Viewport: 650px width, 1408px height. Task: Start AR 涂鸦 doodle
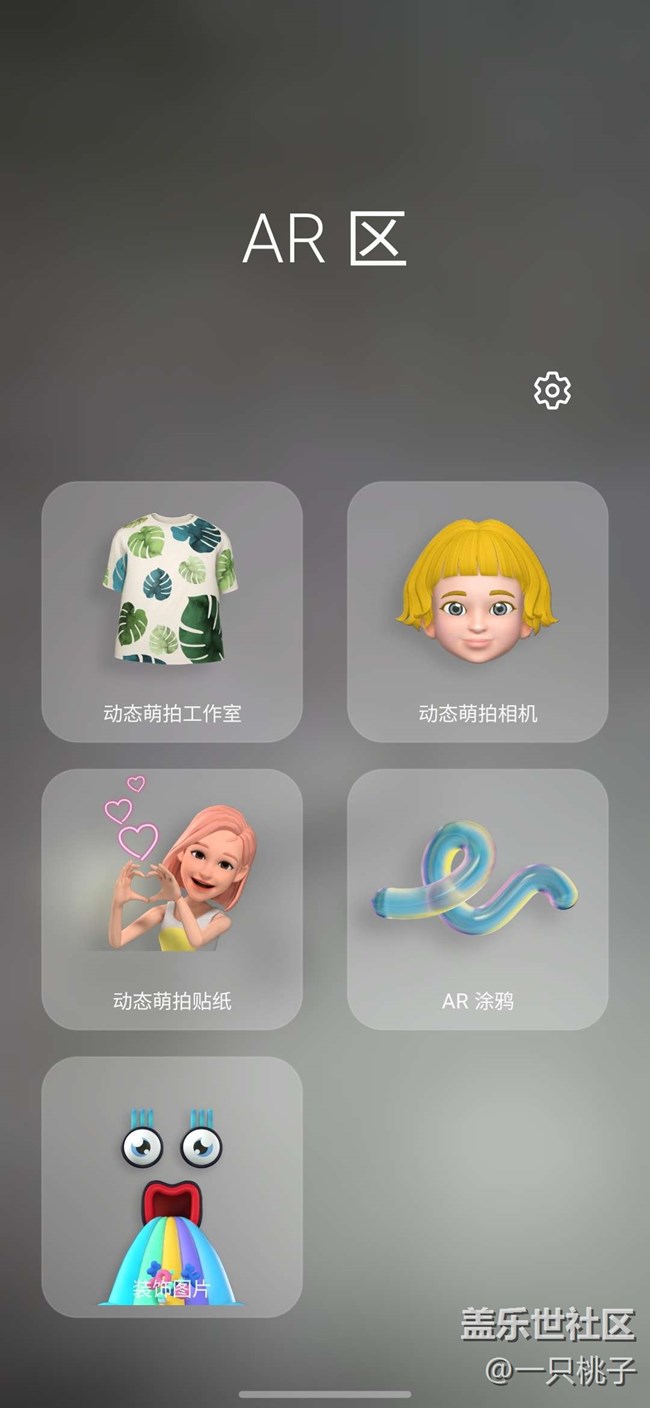coord(477,899)
